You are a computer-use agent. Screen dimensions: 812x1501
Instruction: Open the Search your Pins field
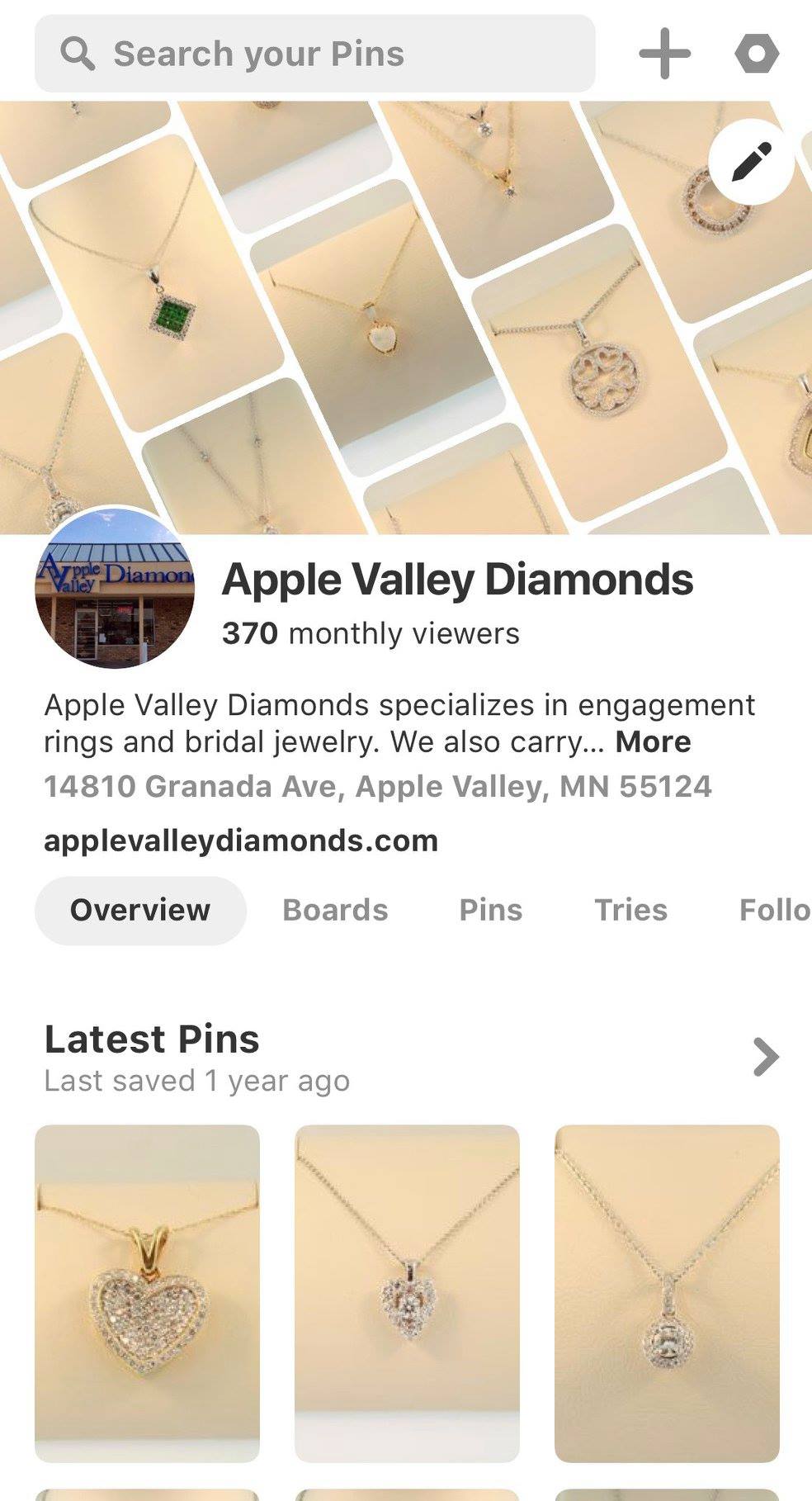(x=314, y=54)
